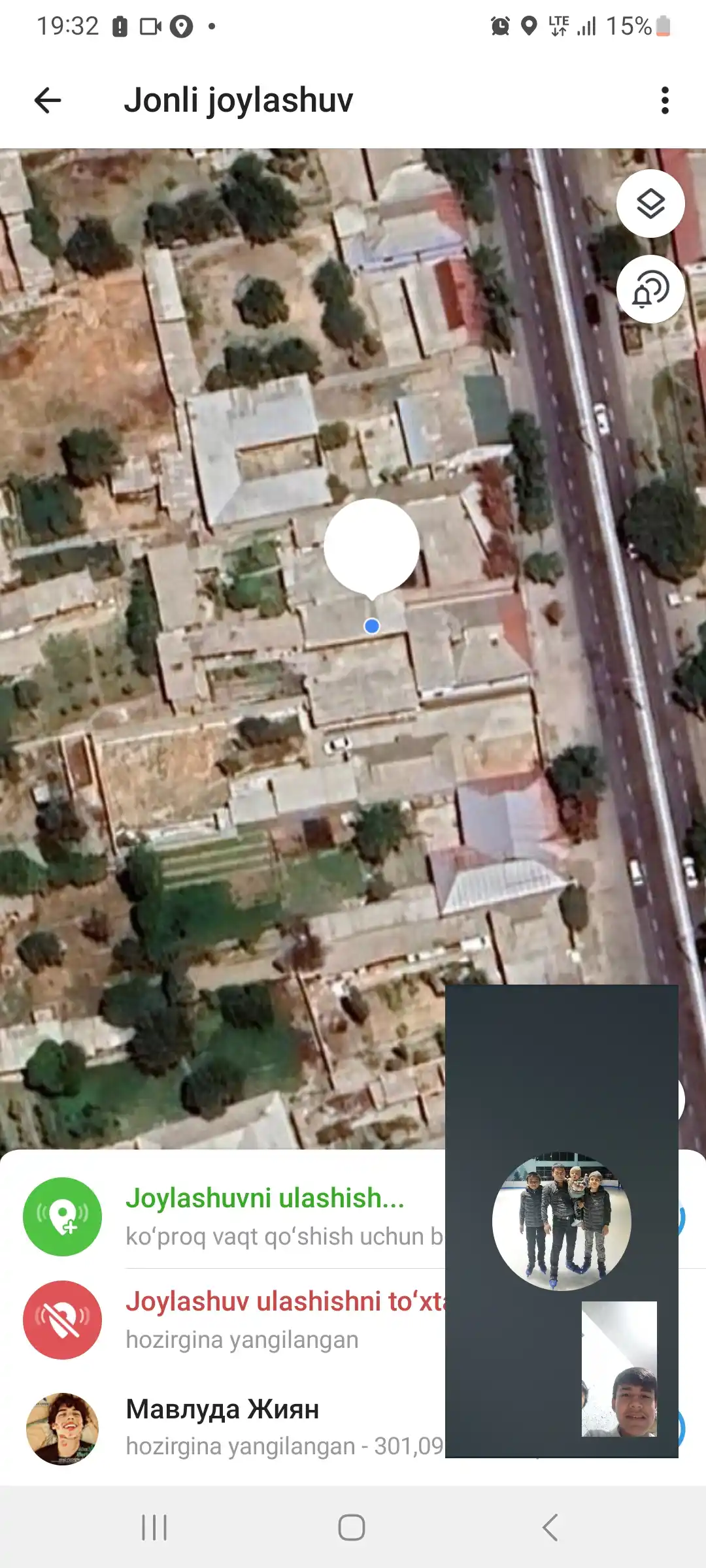
Task: Tap the system home button
Action: pos(352,1527)
